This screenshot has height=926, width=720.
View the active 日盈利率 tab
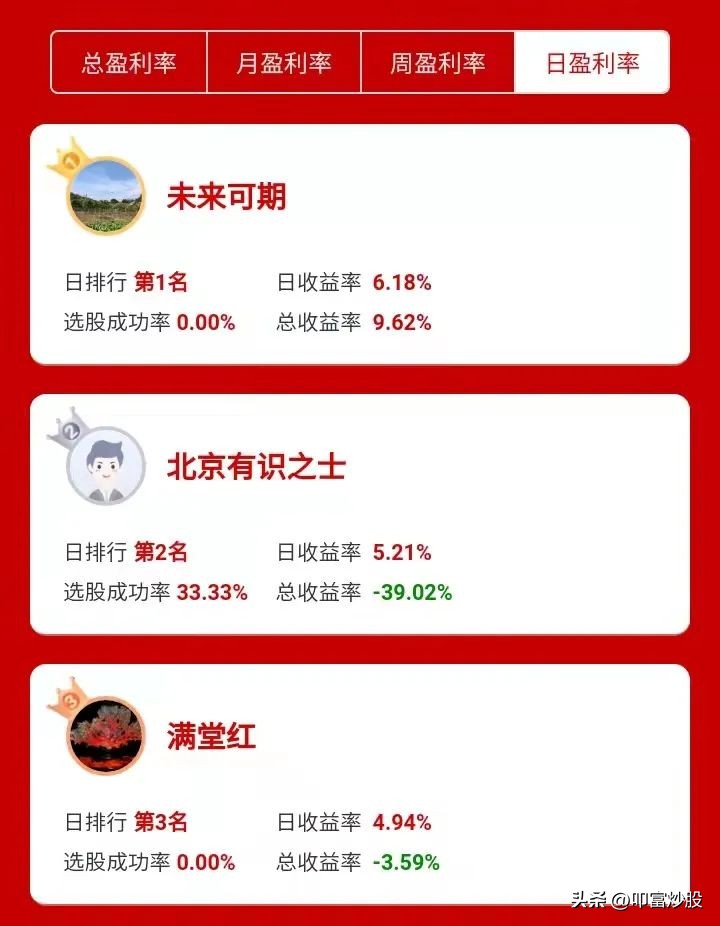click(x=592, y=62)
